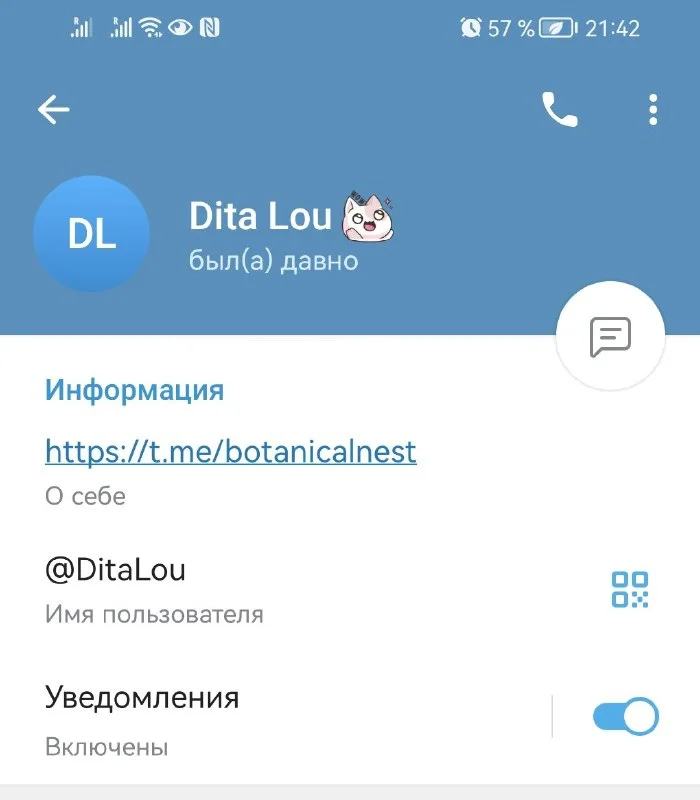Show the QR code for @DitaLou

click(x=630, y=590)
